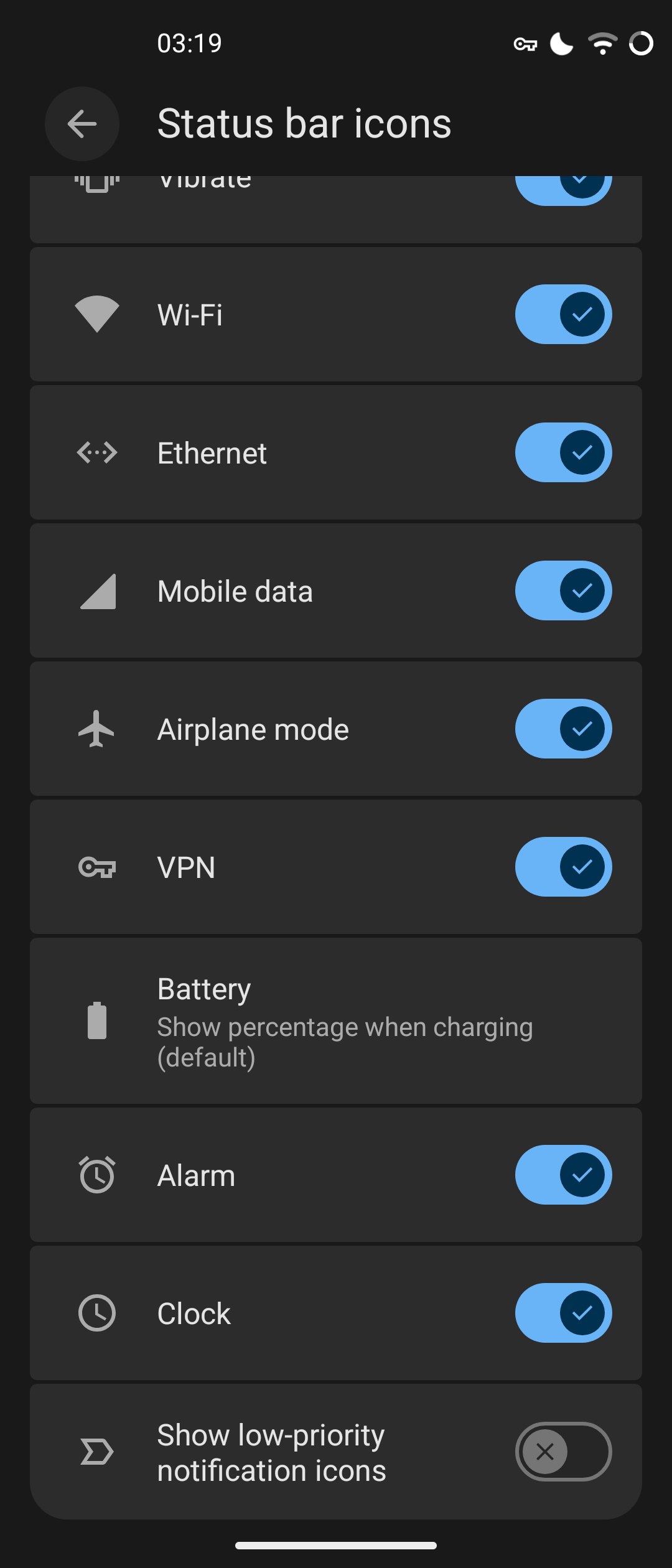Turn off the Clock toggle
This screenshot has width=672, height=1568.
[563, 1313]
